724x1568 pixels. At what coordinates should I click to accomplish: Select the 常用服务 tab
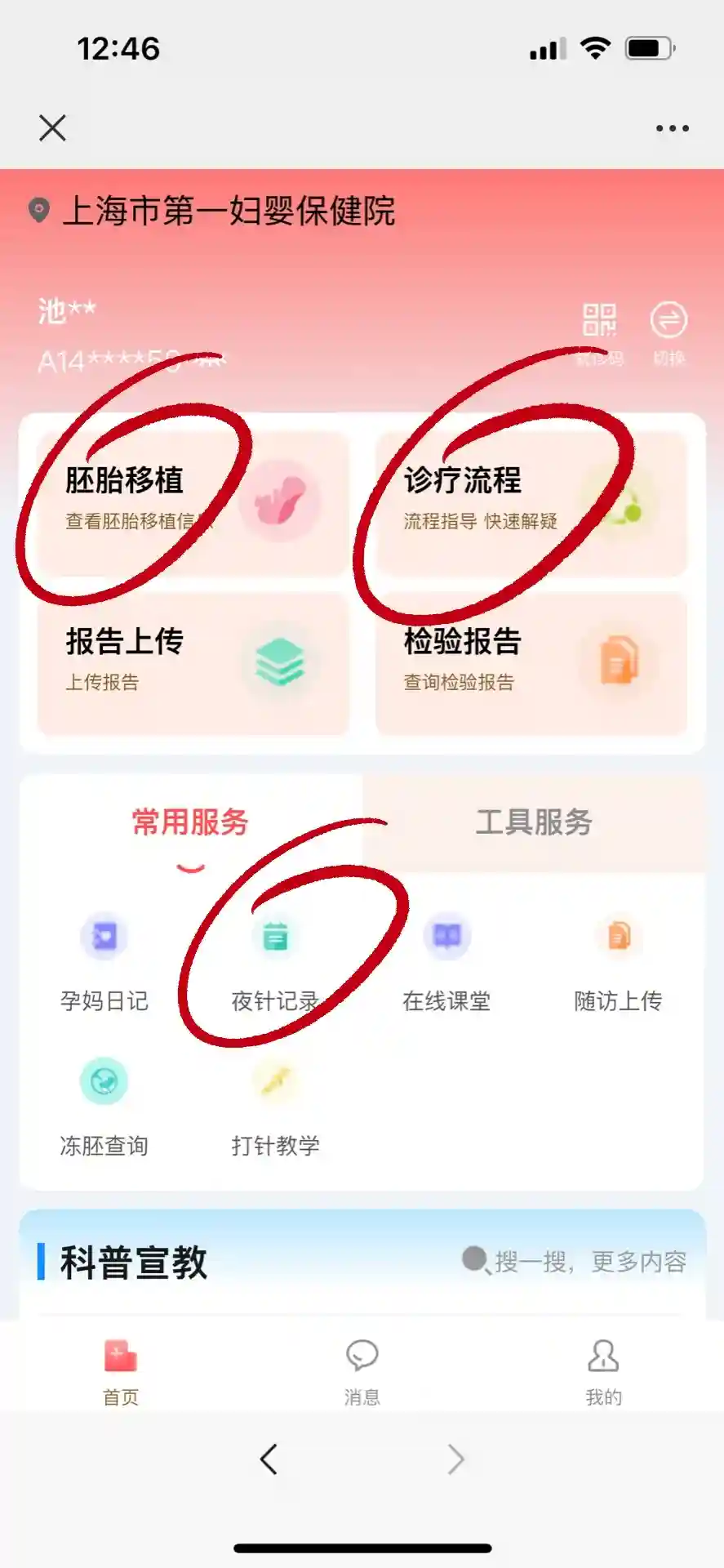(x=190, y=822)
